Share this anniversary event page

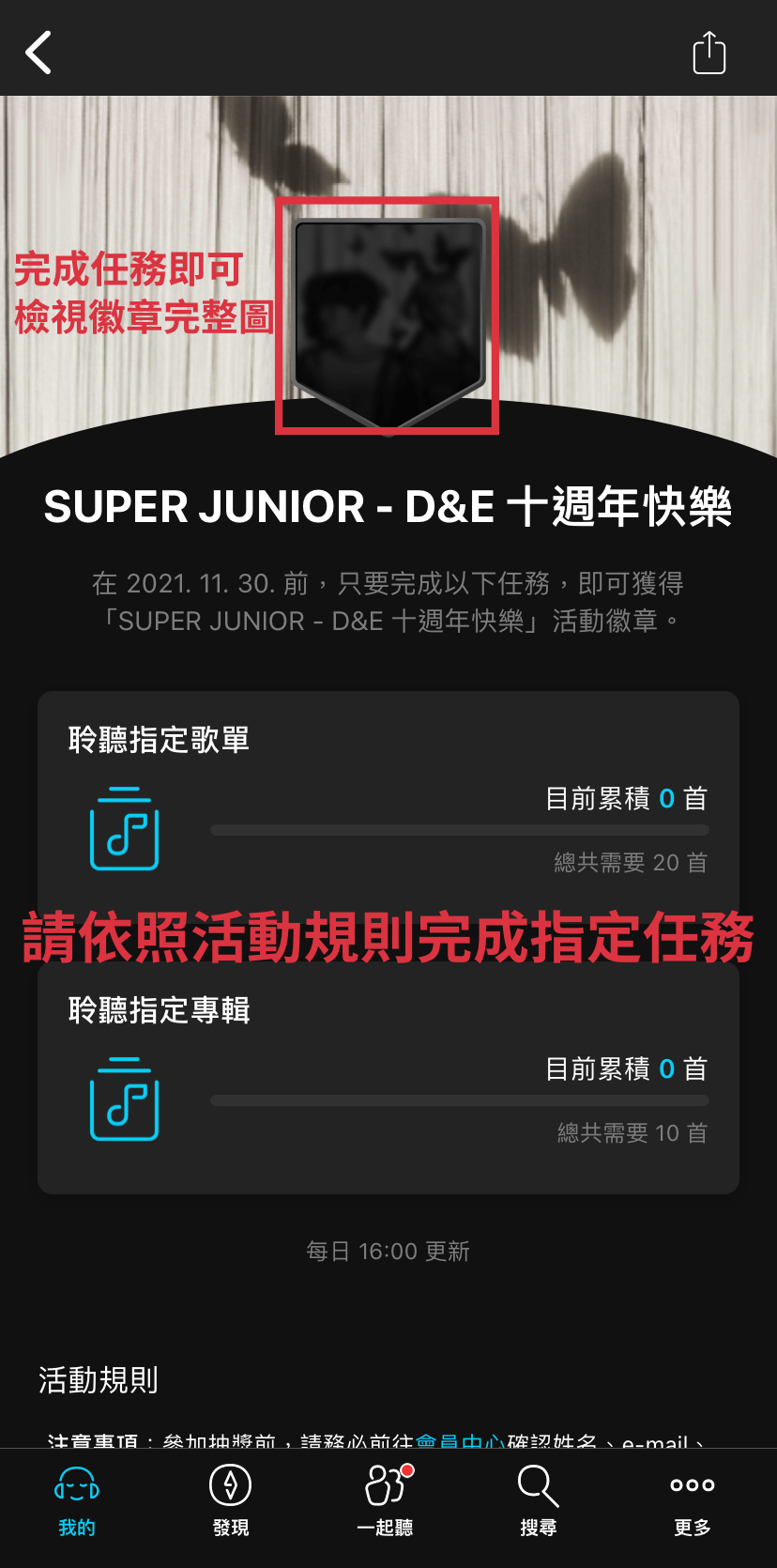708,53
